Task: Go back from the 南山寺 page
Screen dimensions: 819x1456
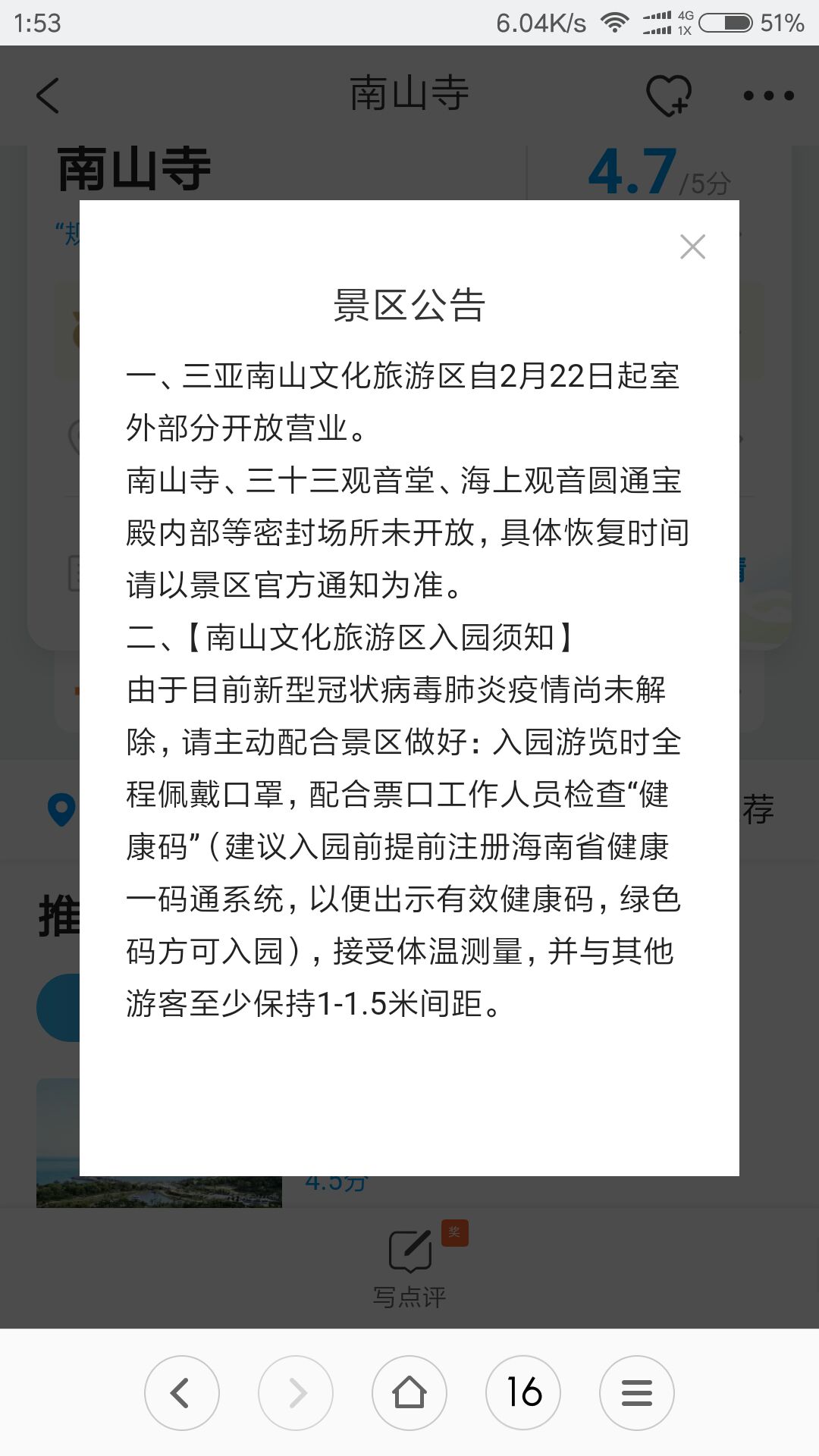Action: click(x=47, y=96)
